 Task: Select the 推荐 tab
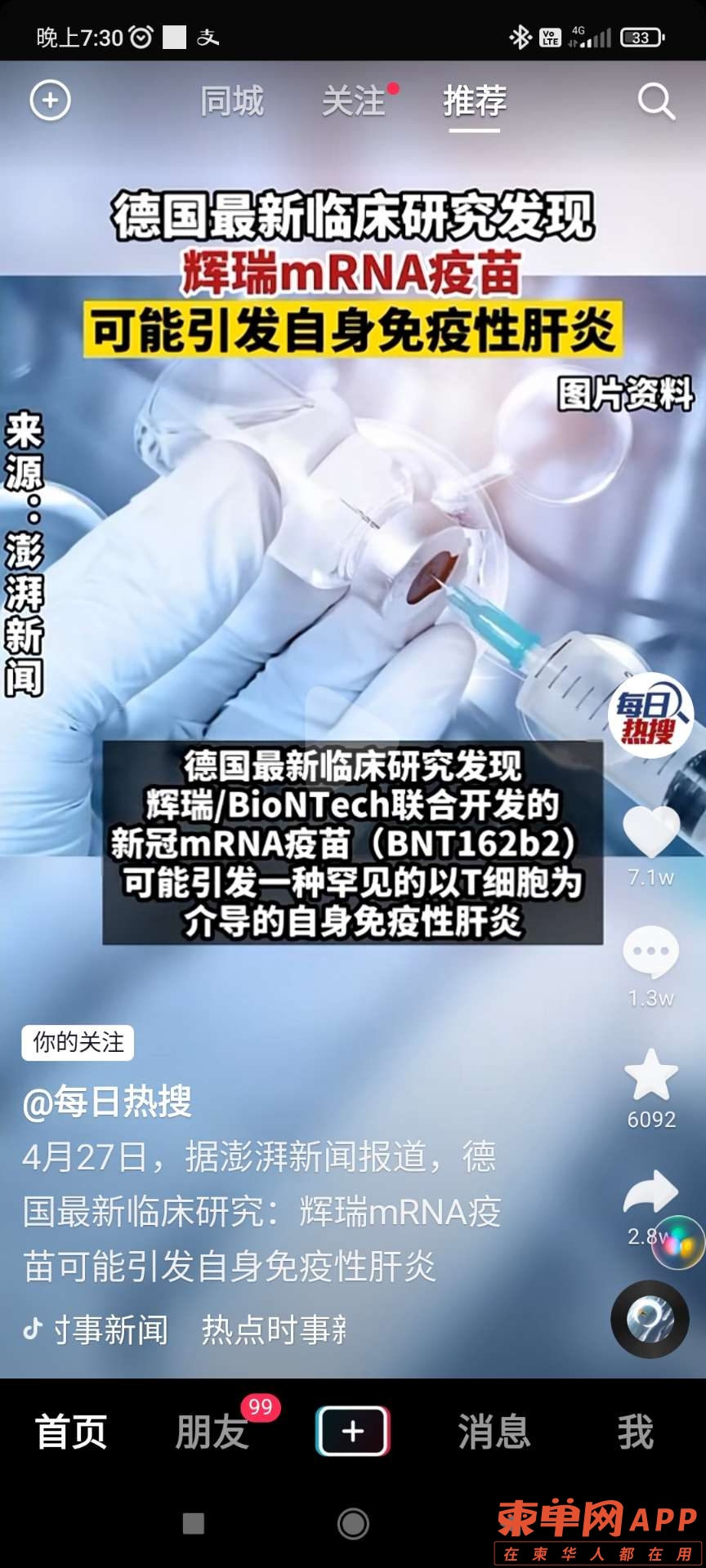475,101
